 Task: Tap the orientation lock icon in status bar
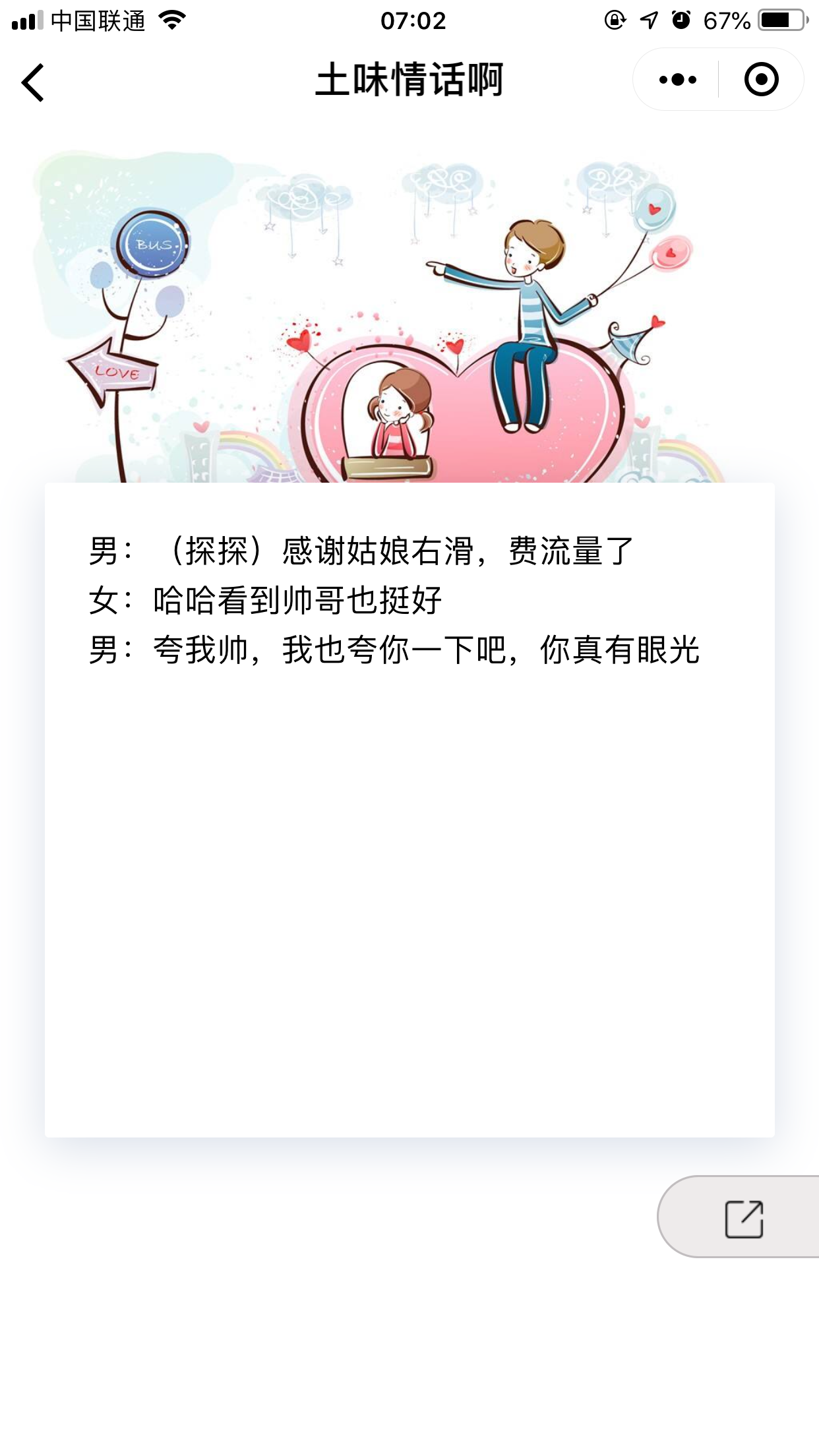(x=614, y=20)
